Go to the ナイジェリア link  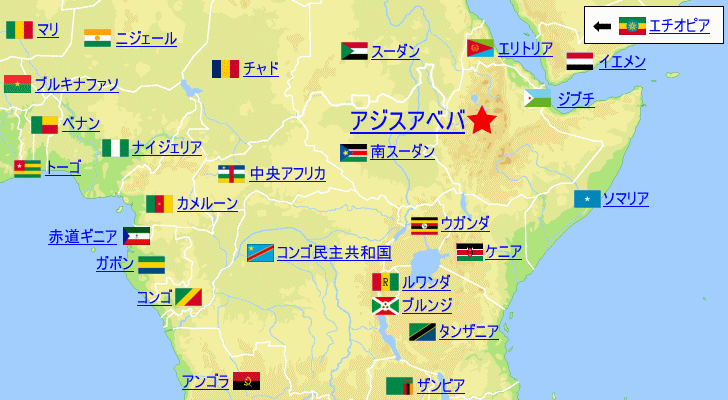[166, 147]
